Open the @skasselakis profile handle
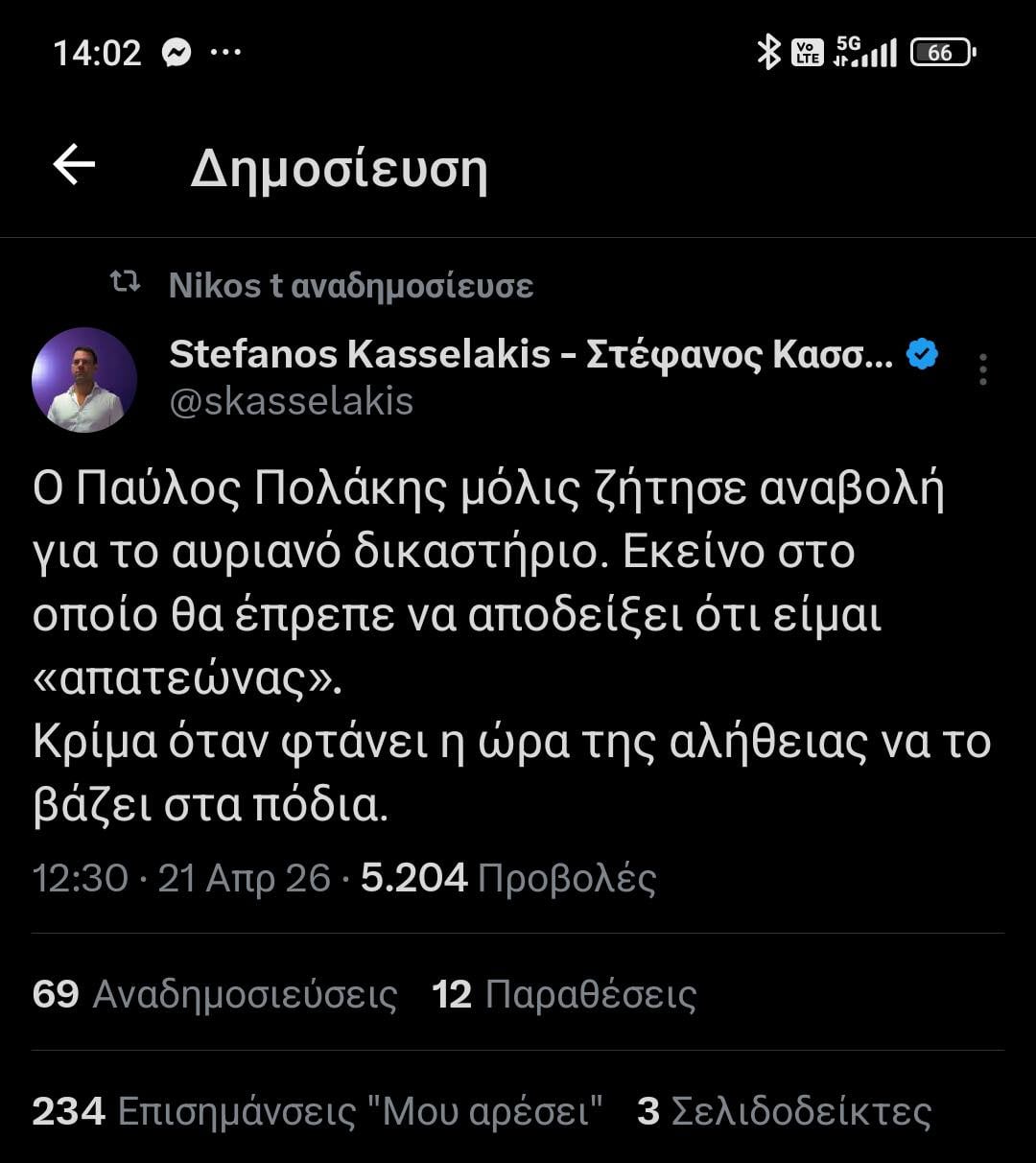Screen dimensions: 1036x1163 coord(291,401)
